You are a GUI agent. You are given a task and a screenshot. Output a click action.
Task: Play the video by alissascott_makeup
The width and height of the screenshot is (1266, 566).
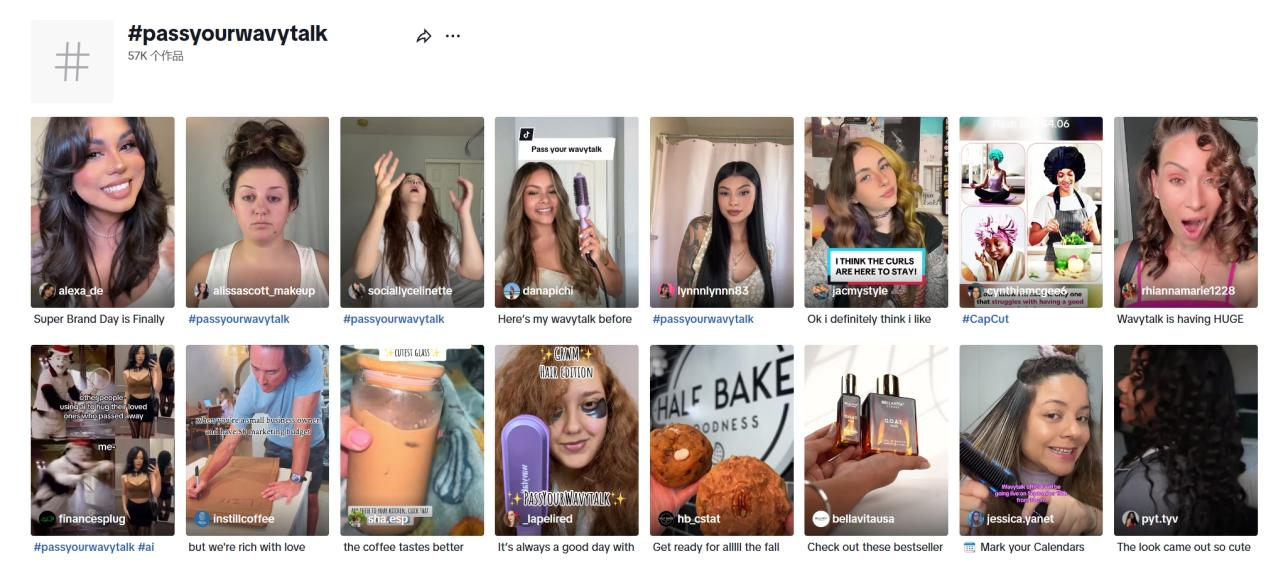[x=257, y=211]
